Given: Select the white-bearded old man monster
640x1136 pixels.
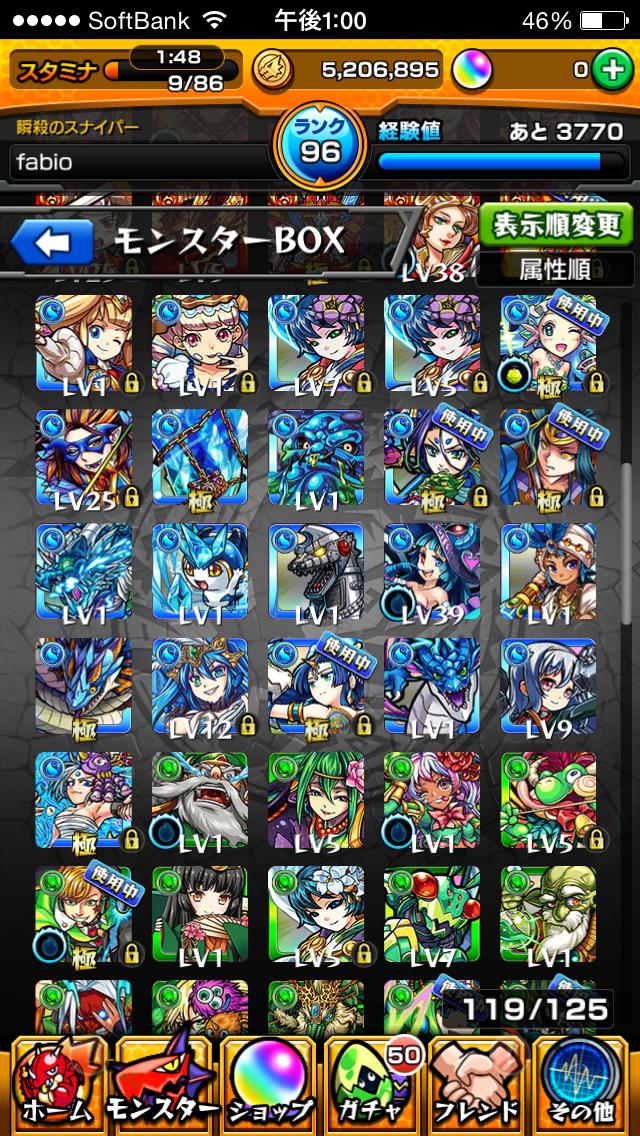Looking at the screenshot, I should (199, 800).
